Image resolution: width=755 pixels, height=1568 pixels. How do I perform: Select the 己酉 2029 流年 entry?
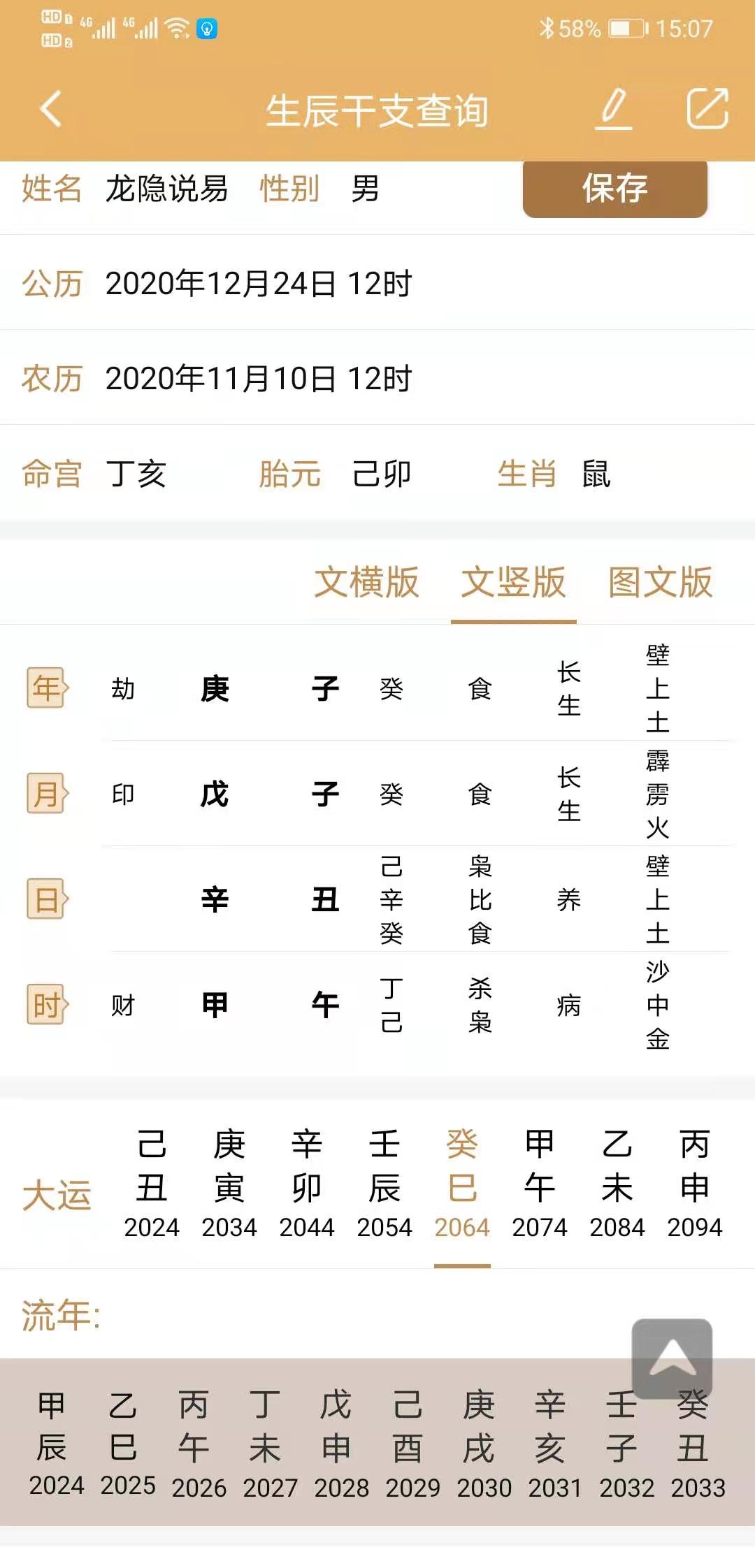pos(412,1443)
